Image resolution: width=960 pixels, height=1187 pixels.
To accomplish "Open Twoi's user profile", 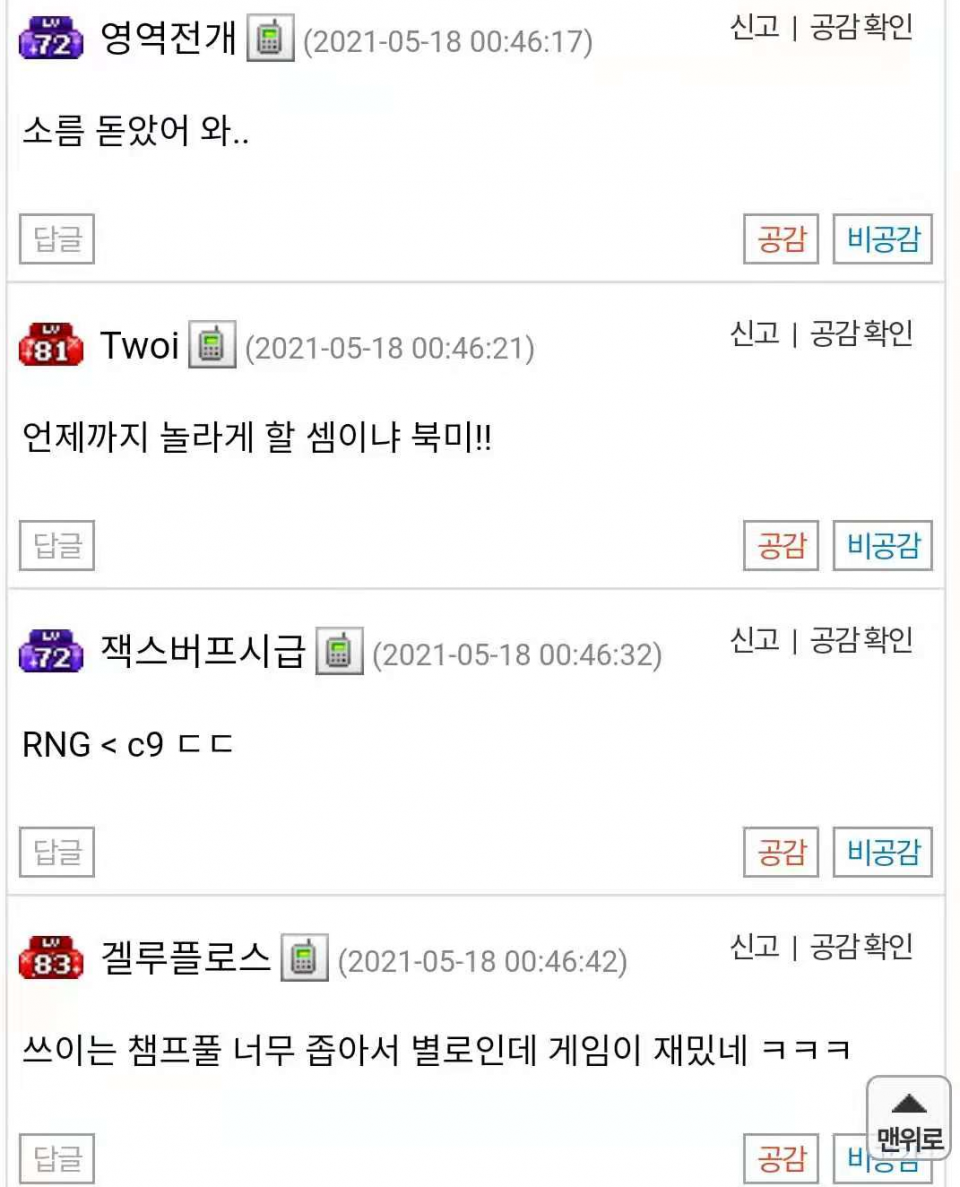I will point(139,346).
